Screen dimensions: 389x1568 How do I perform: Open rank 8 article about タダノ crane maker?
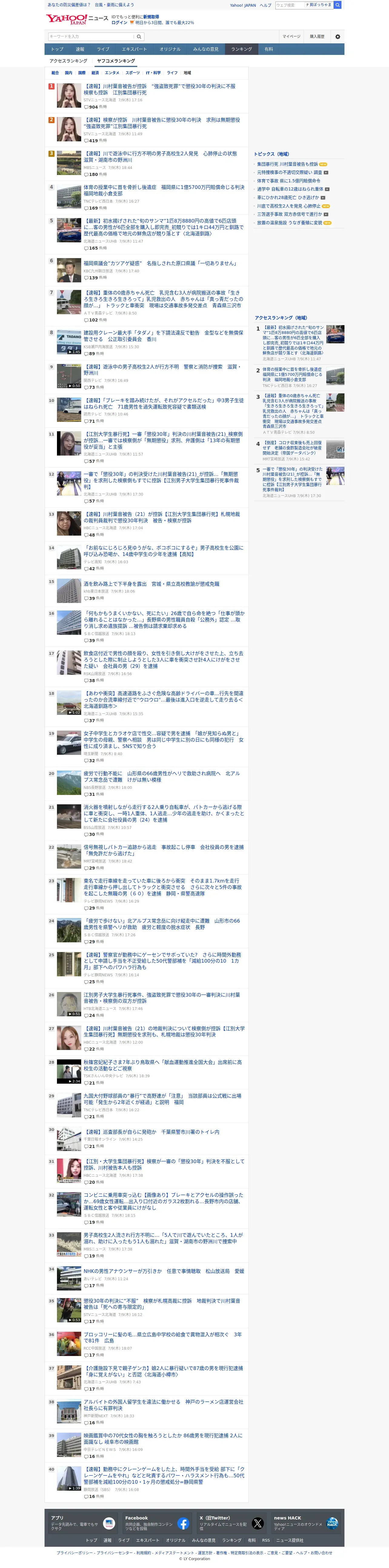pyautogui.click(x=164, y=336)
